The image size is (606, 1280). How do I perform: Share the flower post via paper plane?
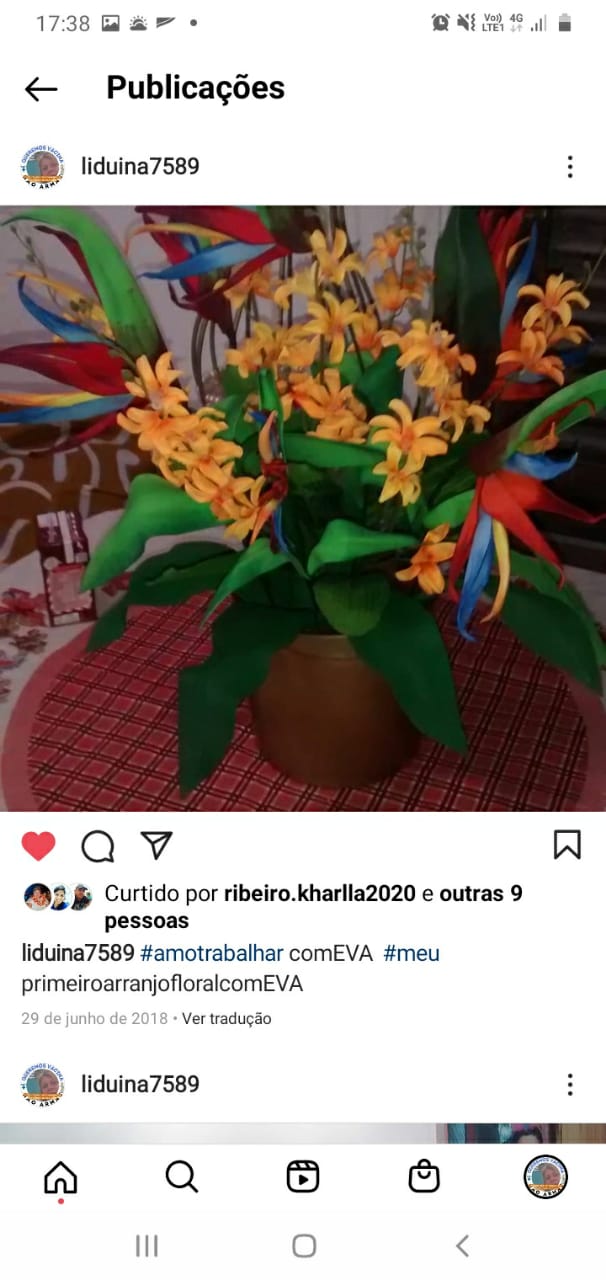tap(156, 845)
